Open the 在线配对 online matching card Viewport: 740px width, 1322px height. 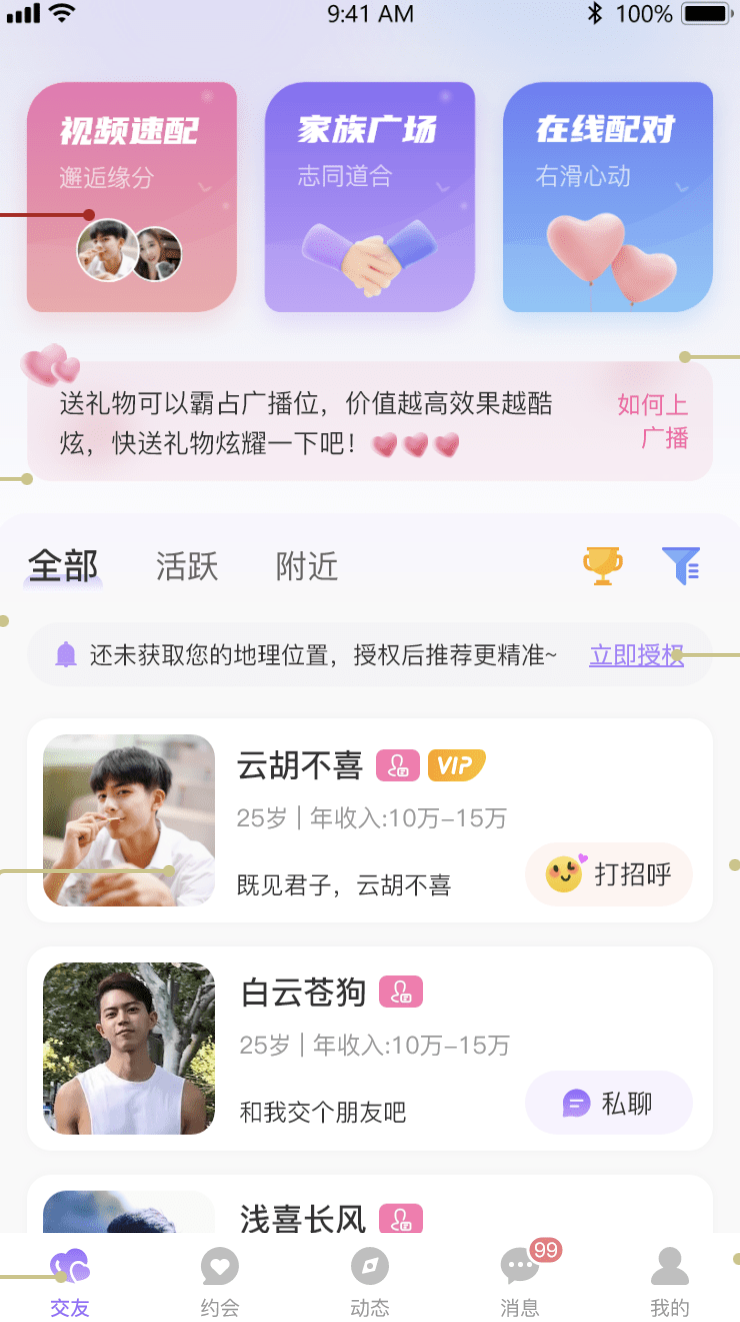point(607,197)
